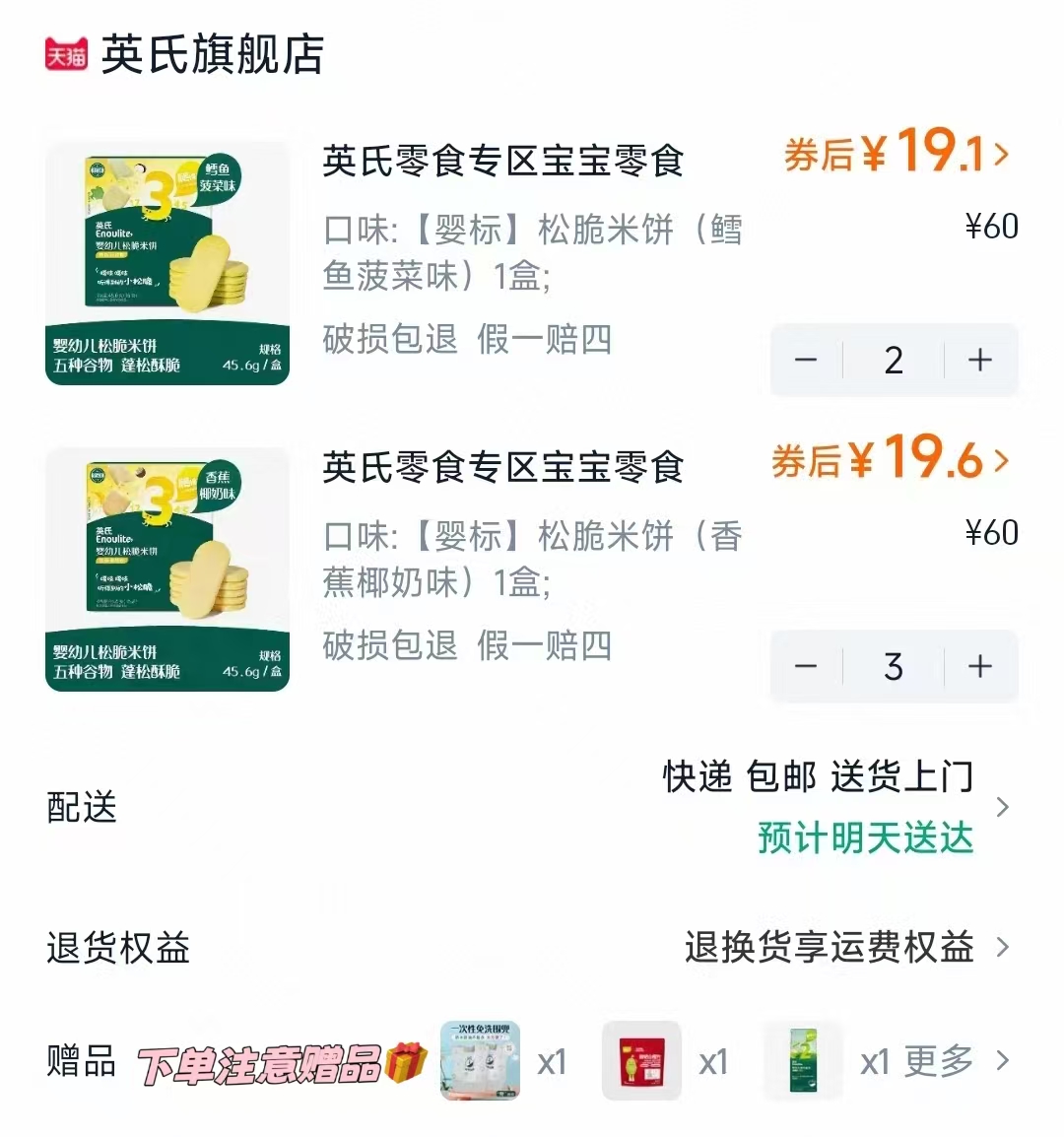Open the banana coconut flavor product image
Screen dimensions: 1064x1137
tap(166, 569)
